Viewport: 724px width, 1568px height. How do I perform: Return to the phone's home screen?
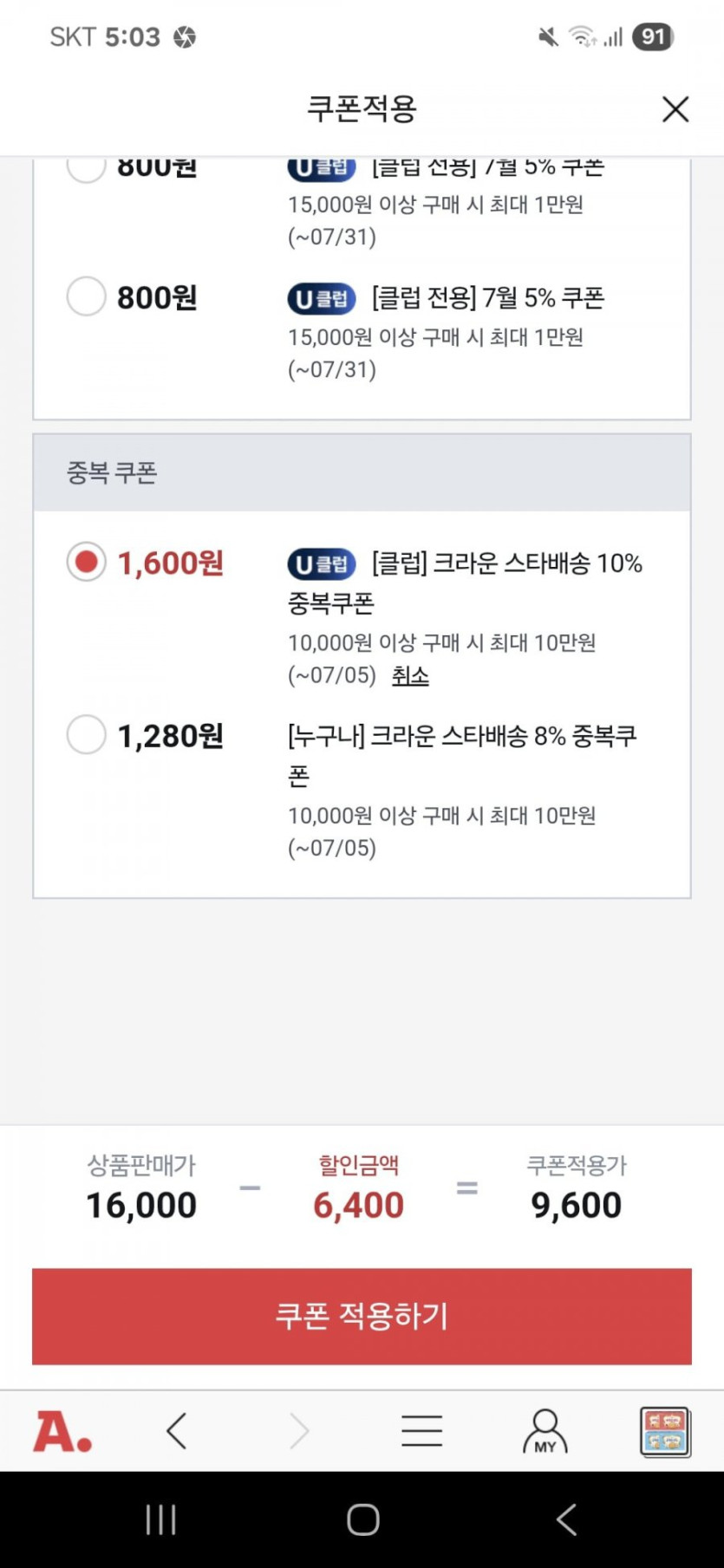pyautogui.click(x=362, y=1519)
